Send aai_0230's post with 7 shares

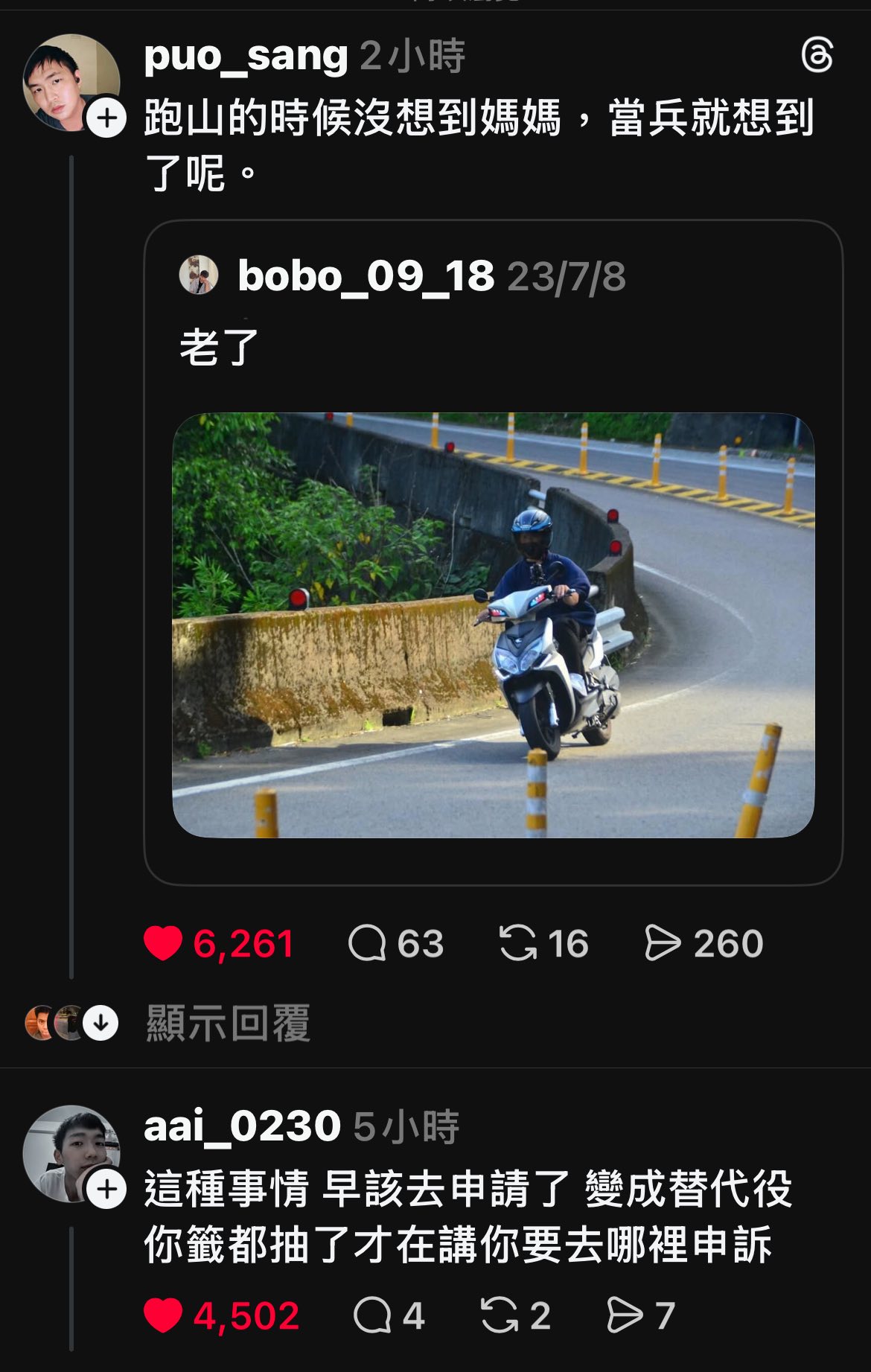coord(625,1315)
